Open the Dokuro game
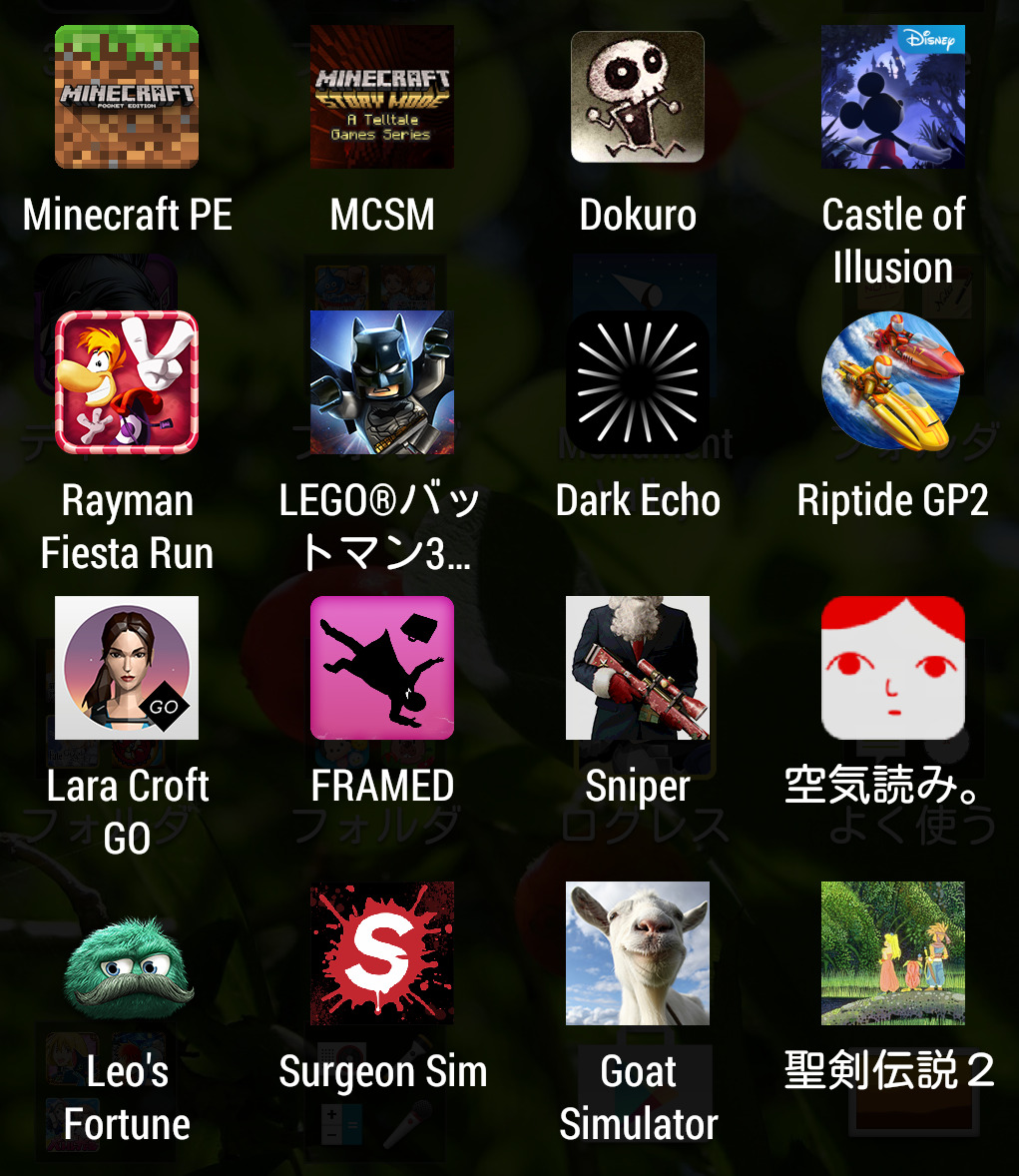The image size is (1019, 1176). (638, 97)
